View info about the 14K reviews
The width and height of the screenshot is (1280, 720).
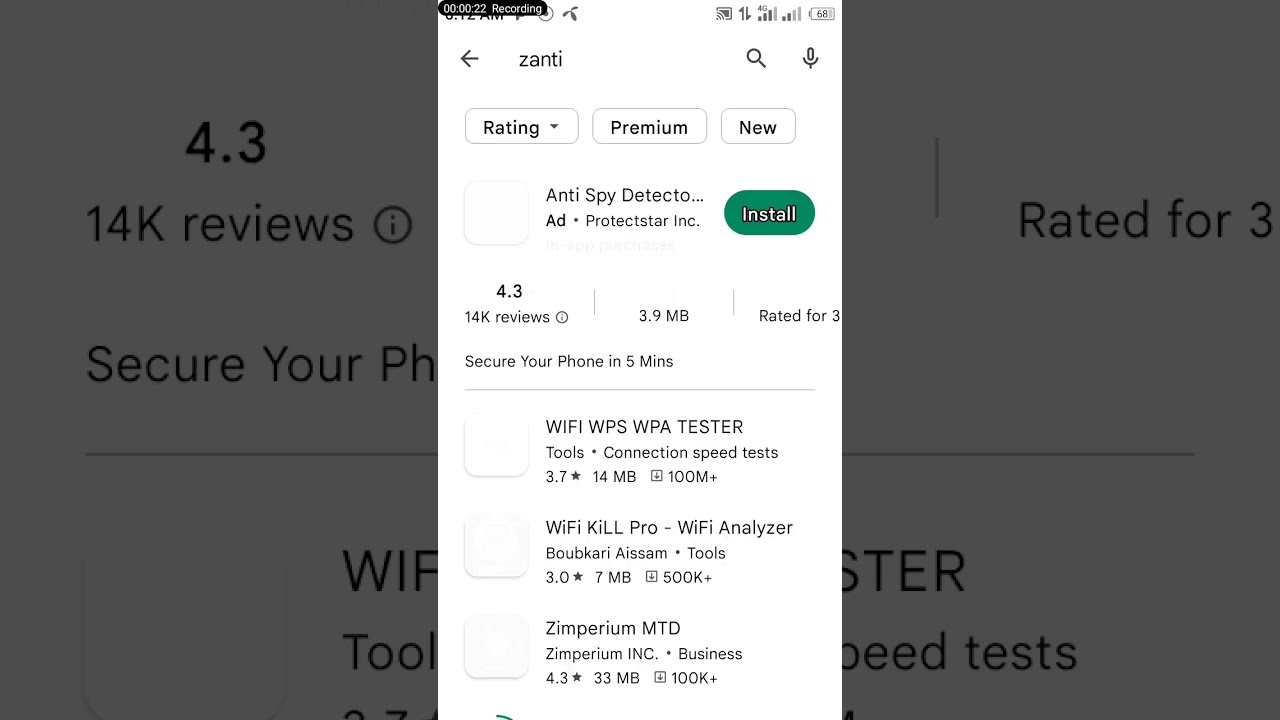pos(562,317)
